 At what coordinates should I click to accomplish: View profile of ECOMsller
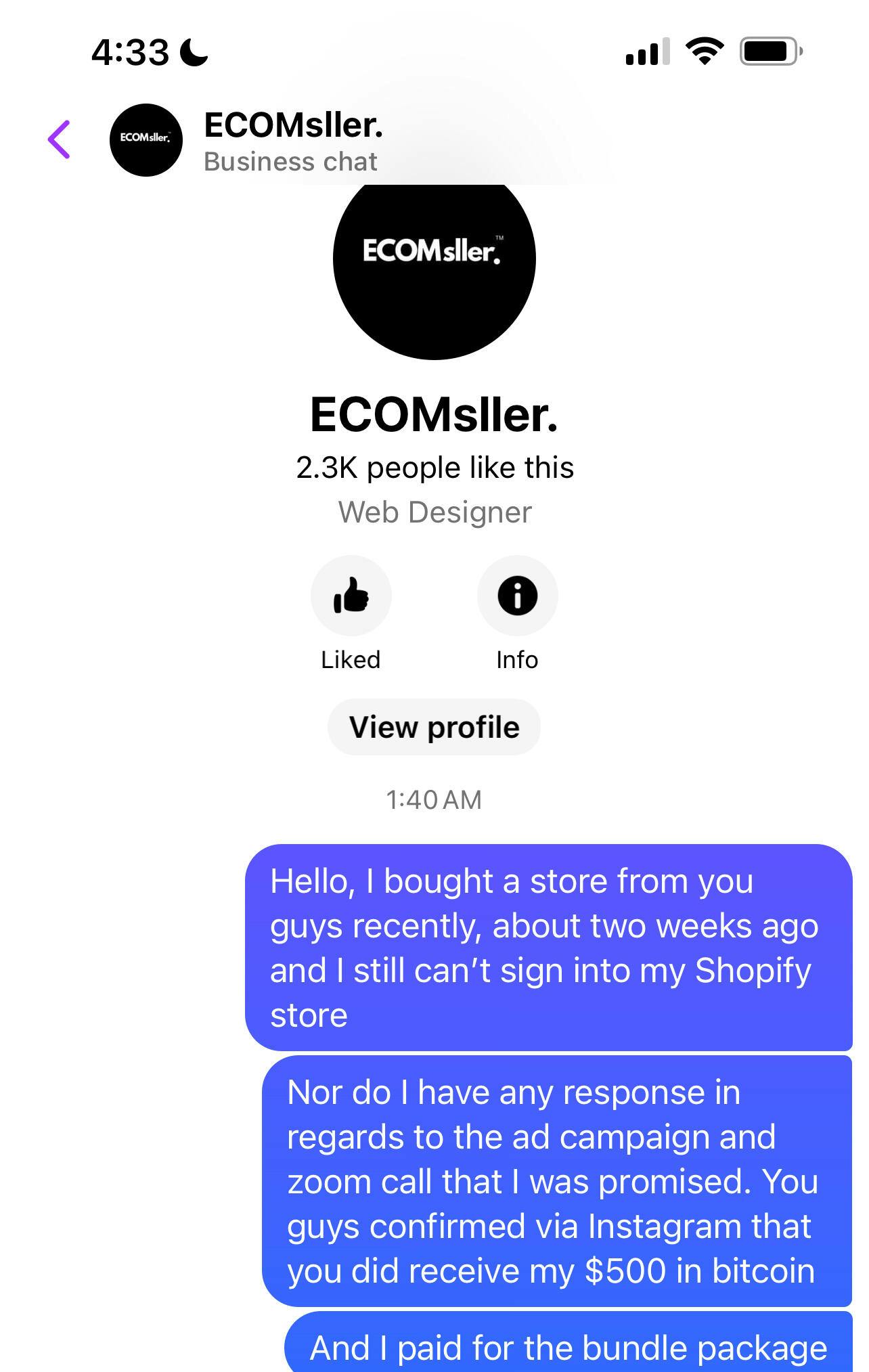pyautogui.click(x=434, y=727)
